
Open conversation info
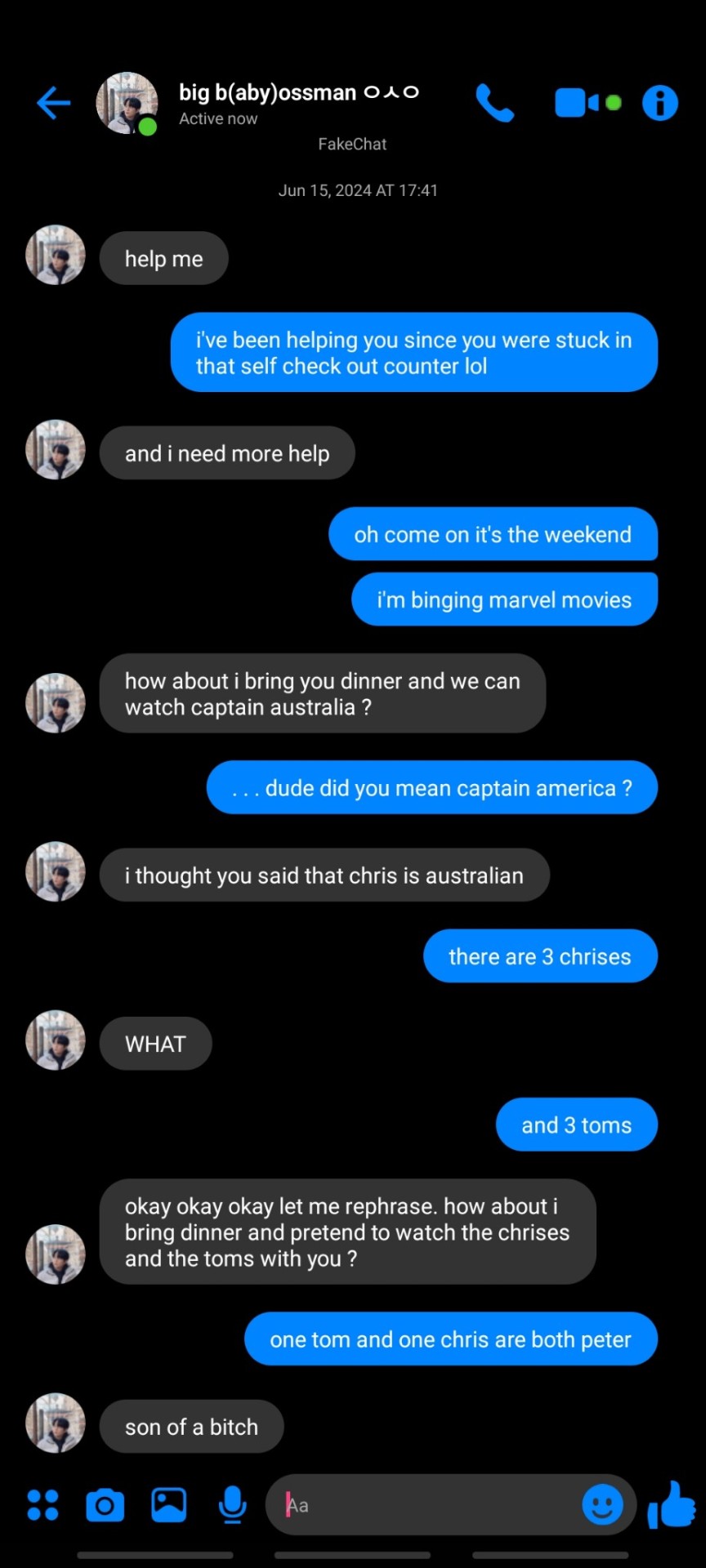pos(660,104)
